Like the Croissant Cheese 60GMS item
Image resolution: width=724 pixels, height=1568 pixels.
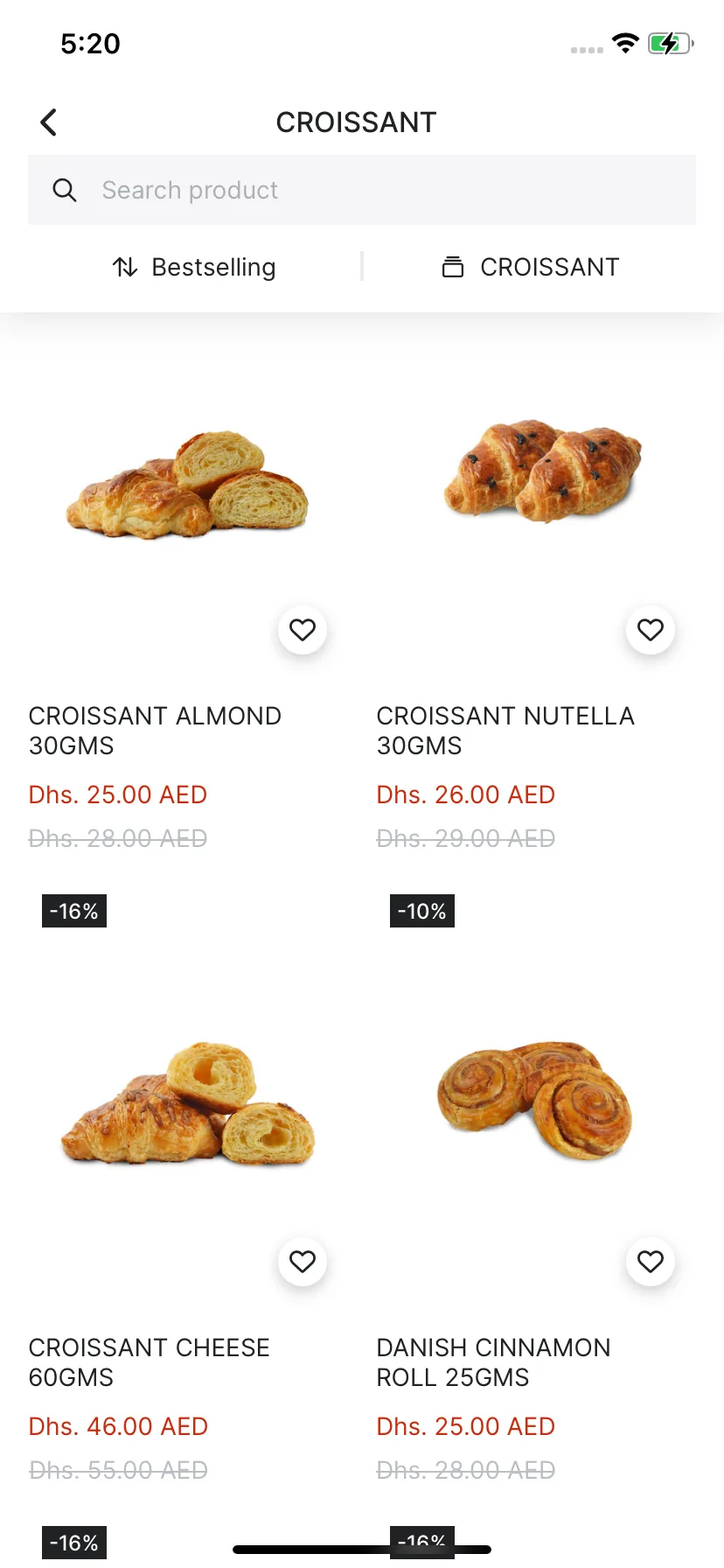pyautogui.click(x=303, y=1262)
